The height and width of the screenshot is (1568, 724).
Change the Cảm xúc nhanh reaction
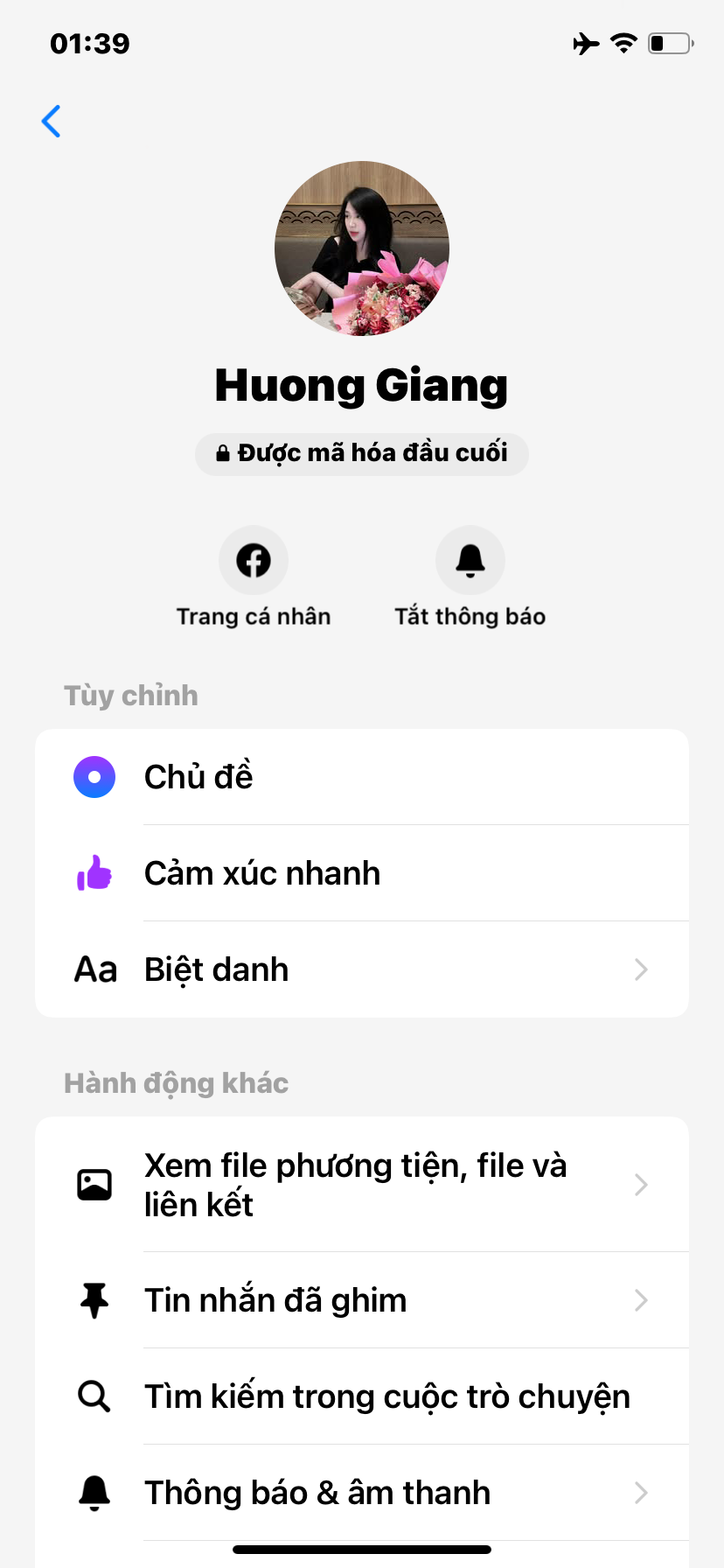[x=362, y=873]
